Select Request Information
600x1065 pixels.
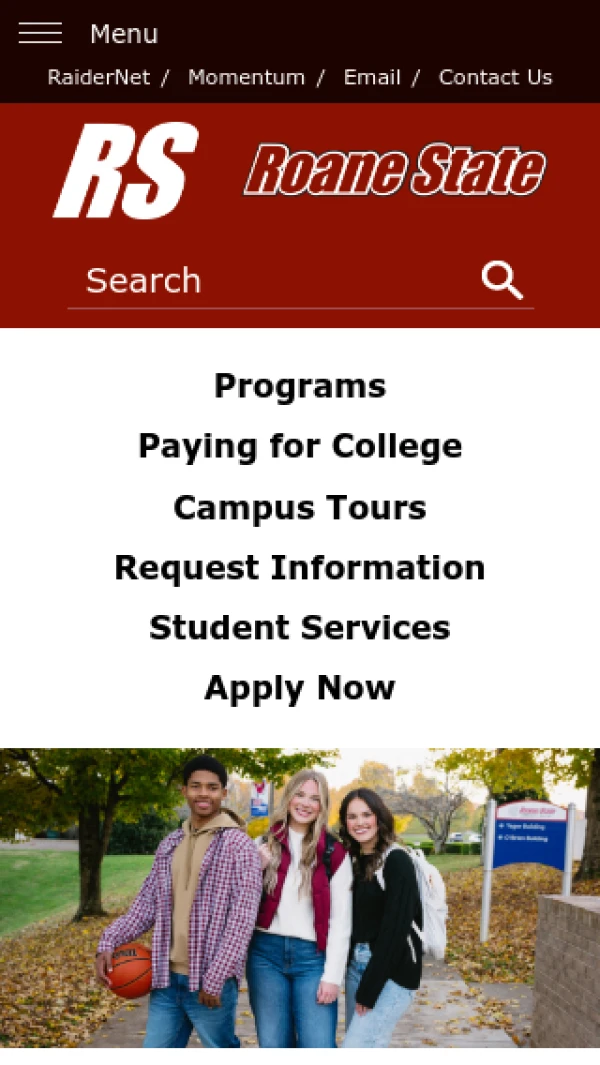[x=300, y=567]
